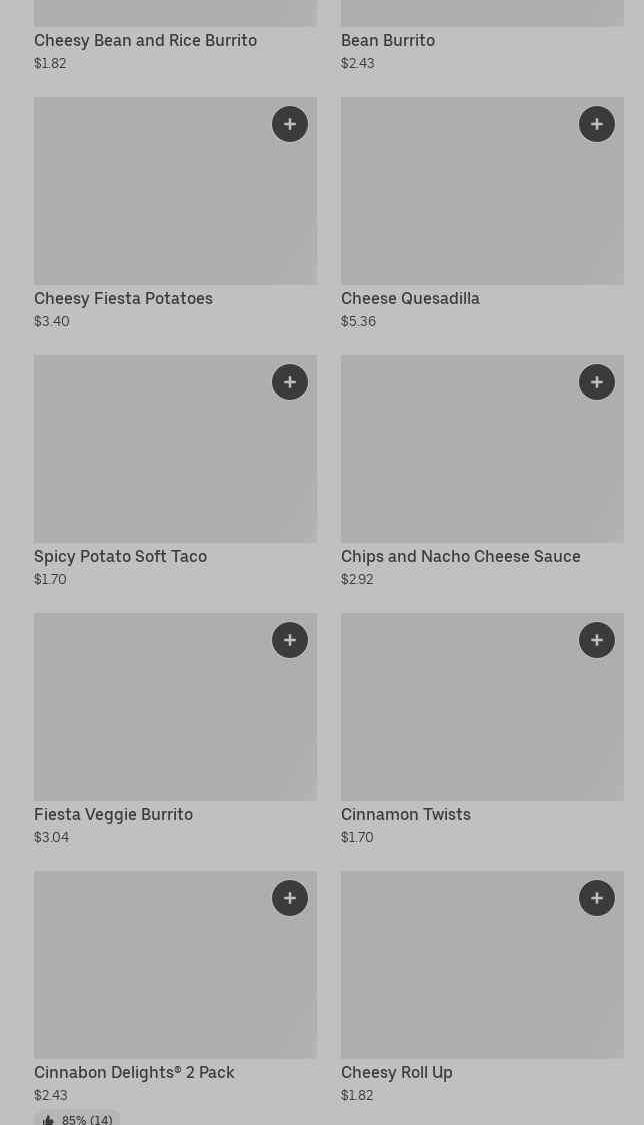Add Cheesy Fiesta Potatoes to cart
Viewport: 644px width, 1125px height.
click(x=290, y=124)
